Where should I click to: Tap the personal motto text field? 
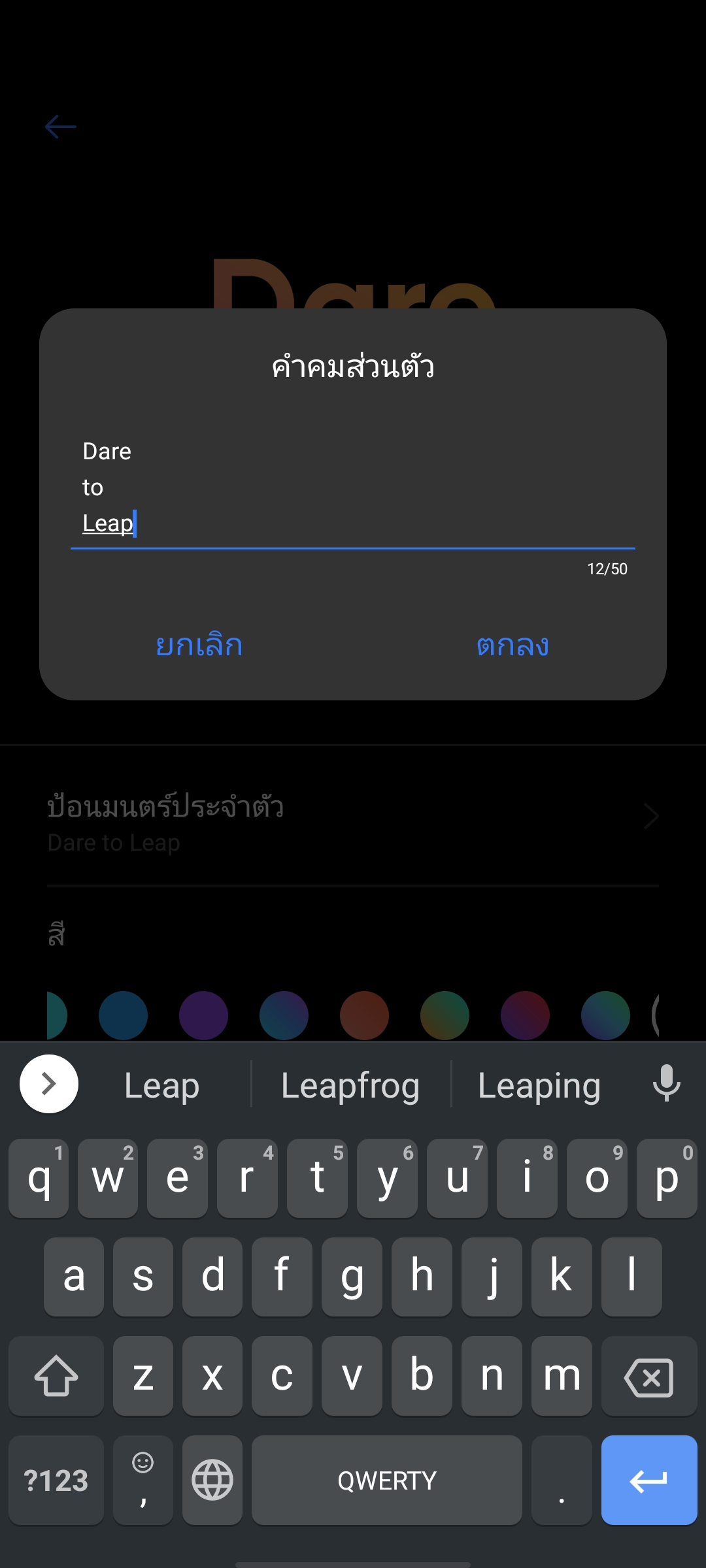point(353,487)
